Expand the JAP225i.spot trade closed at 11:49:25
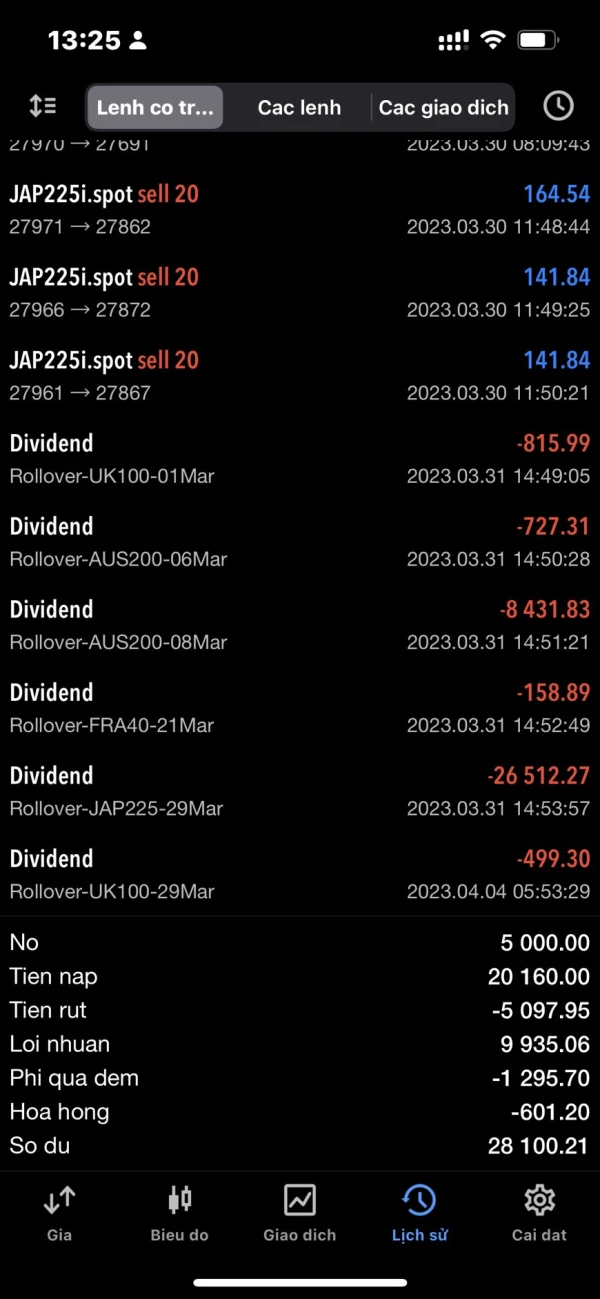 click(x=299, y=292)
